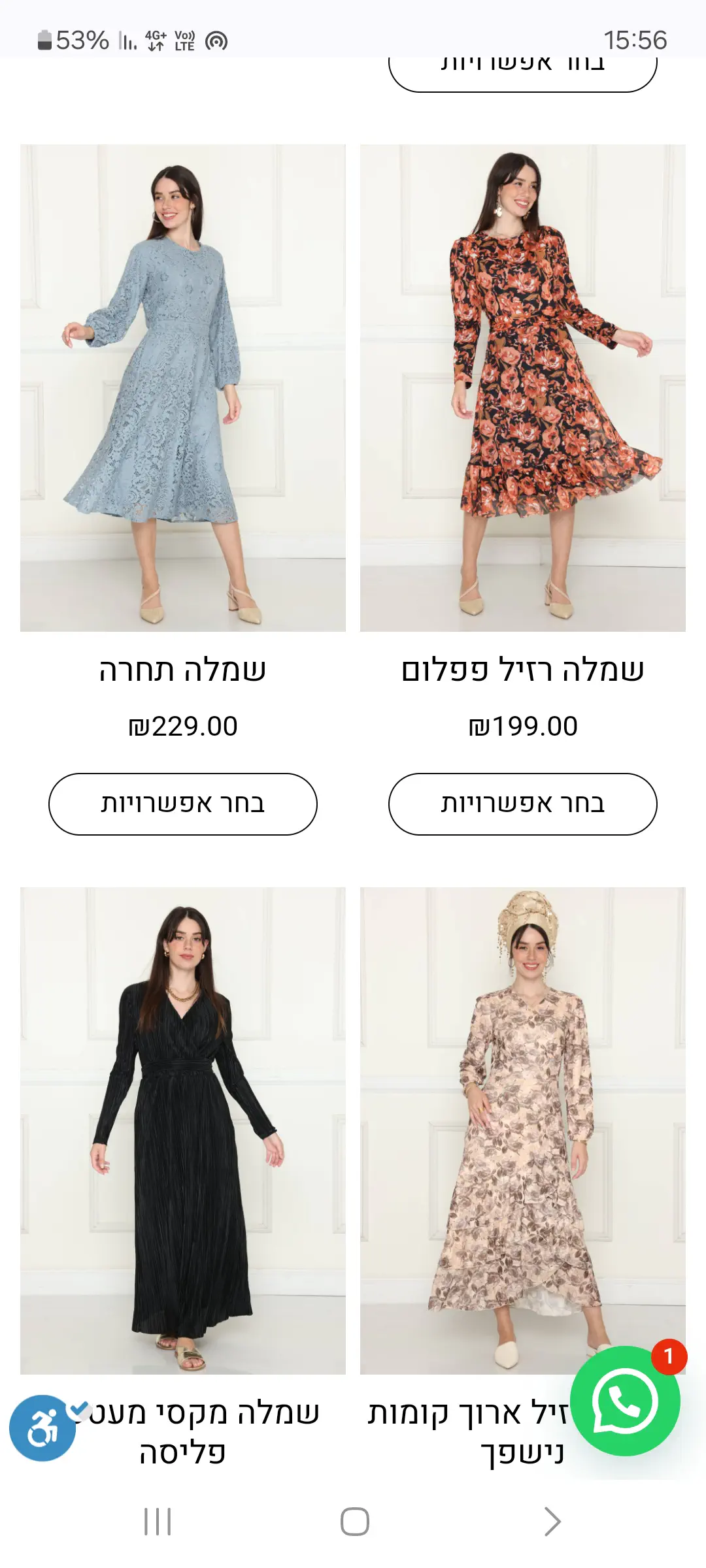Image resolution: width=706 pixels, height=1568 pixels.
Task: Choose options for שמלה רזיל פפלום ₪199.00
Action: coord(522,804)
